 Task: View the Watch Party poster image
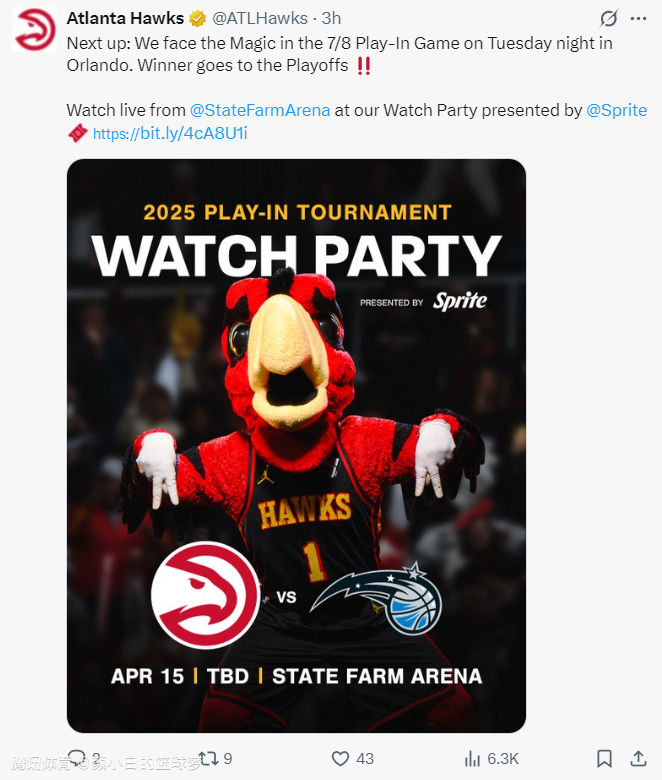296,445
